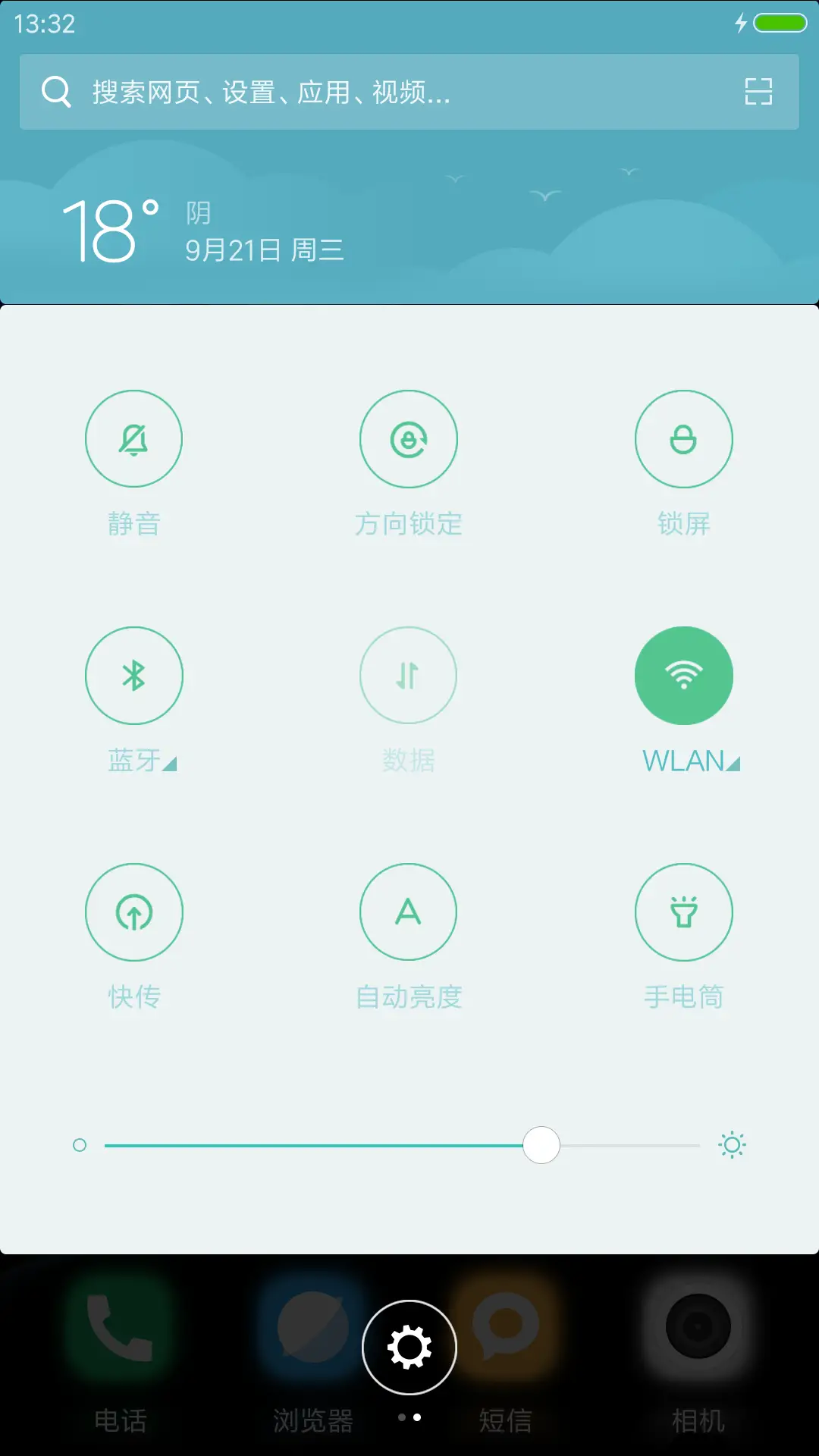
Task: Toggle the 静音 mute switch
Action: pyautogui.click(x=134, y=438)
